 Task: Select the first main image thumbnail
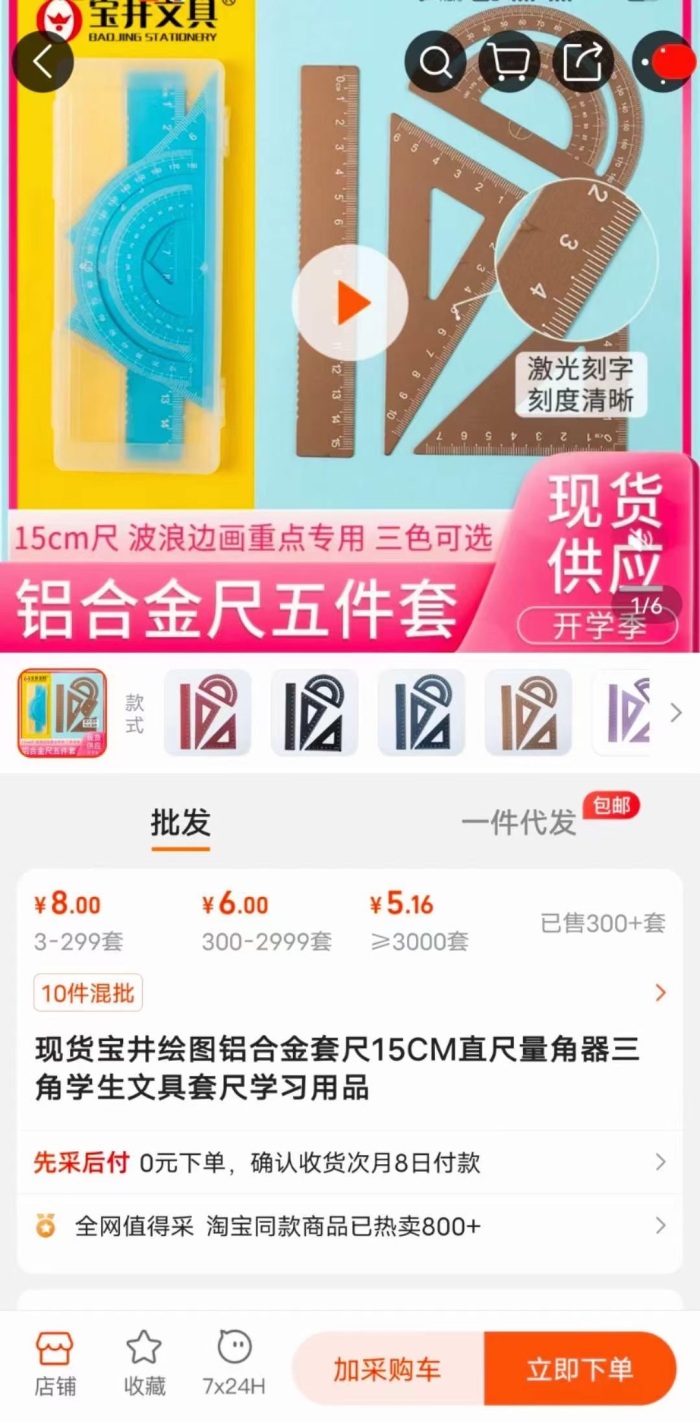click(x=62, y=713)
